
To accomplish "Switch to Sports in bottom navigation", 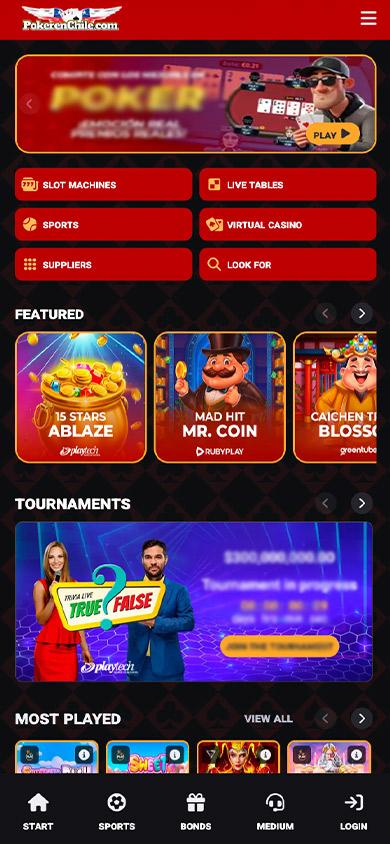I will (x=117, y=812).
